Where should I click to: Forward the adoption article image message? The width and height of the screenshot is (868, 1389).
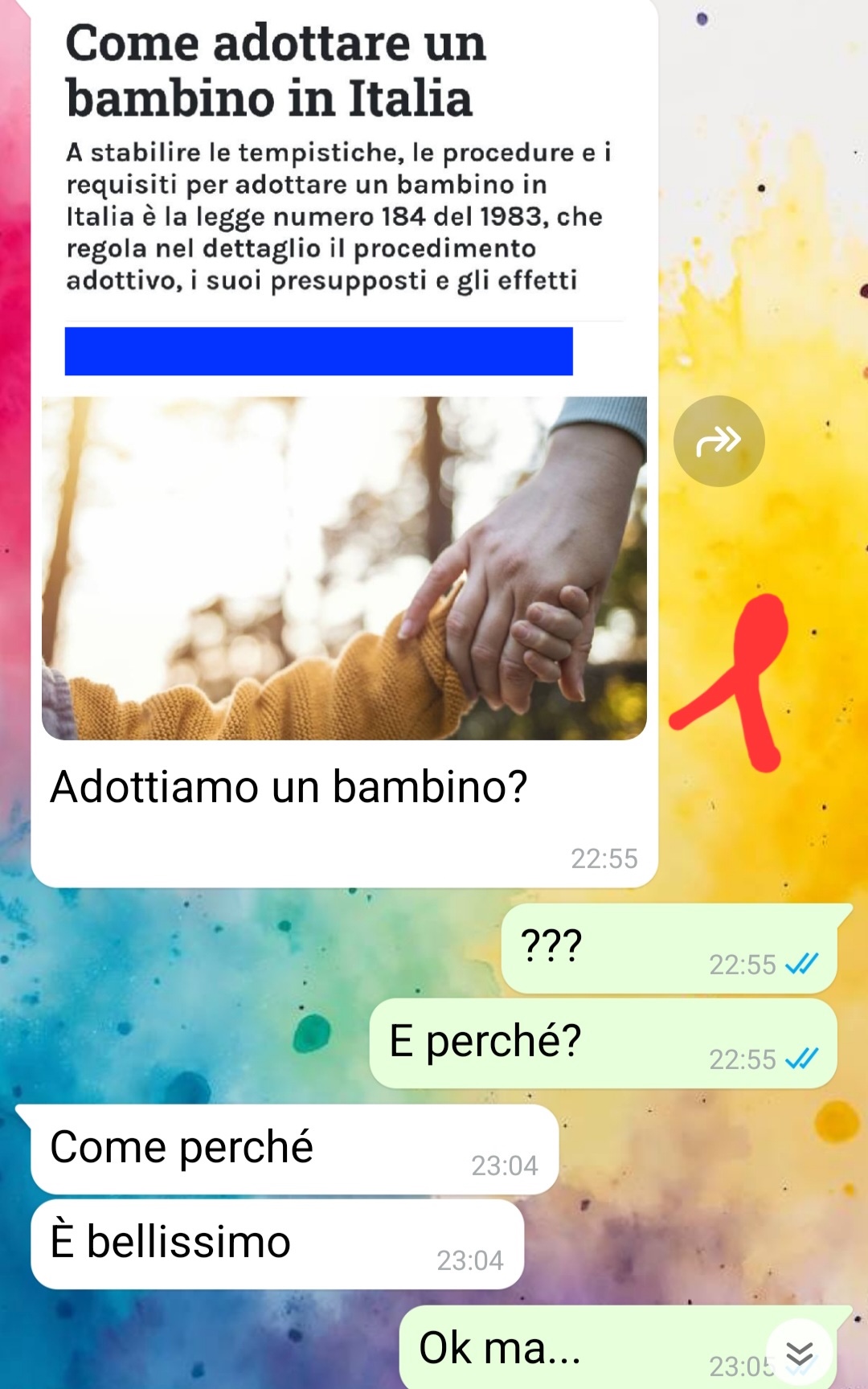pyautogui.click(x=719, y=441)
